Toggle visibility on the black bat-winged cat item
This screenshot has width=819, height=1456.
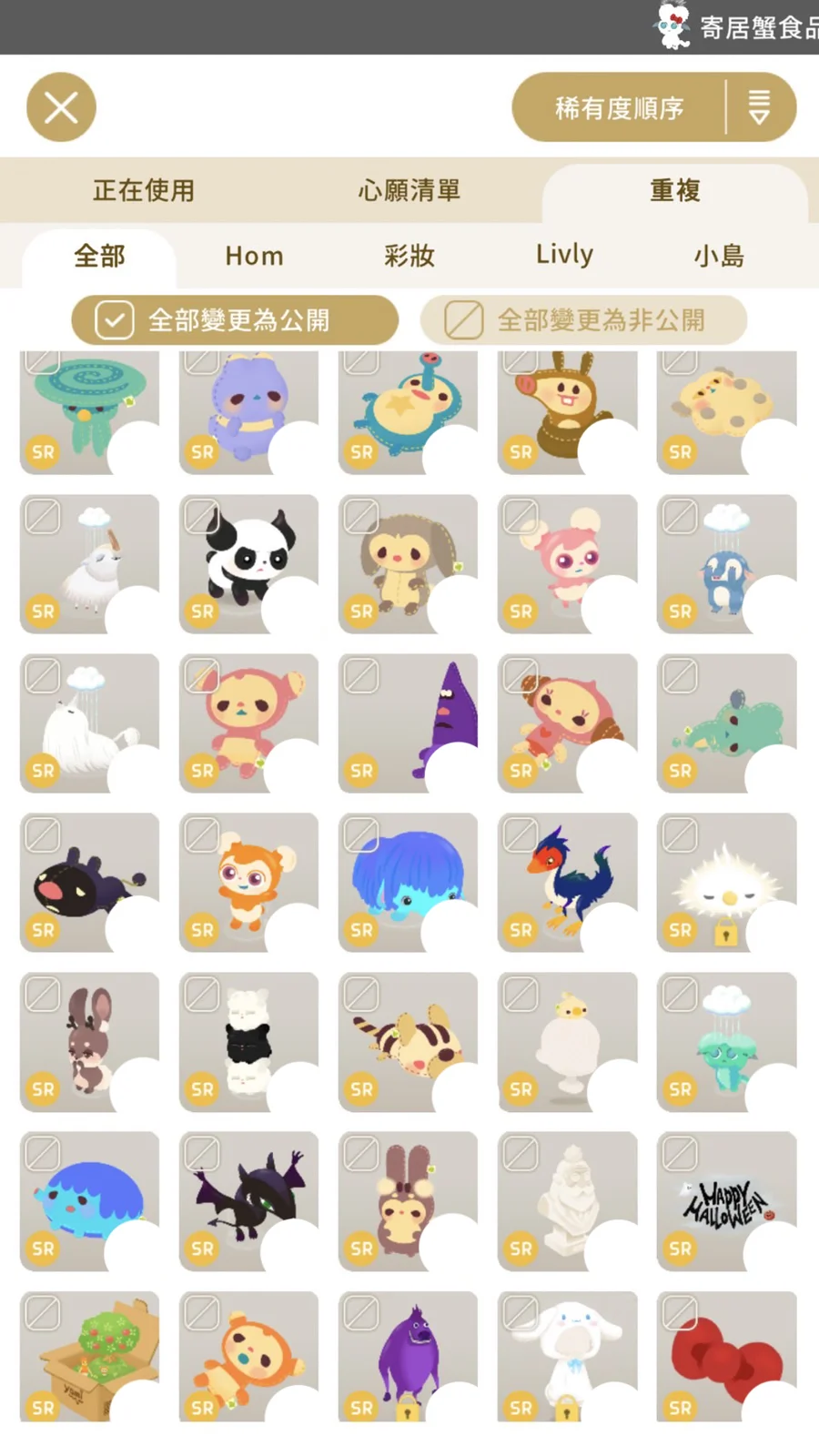click(201, 1154)
